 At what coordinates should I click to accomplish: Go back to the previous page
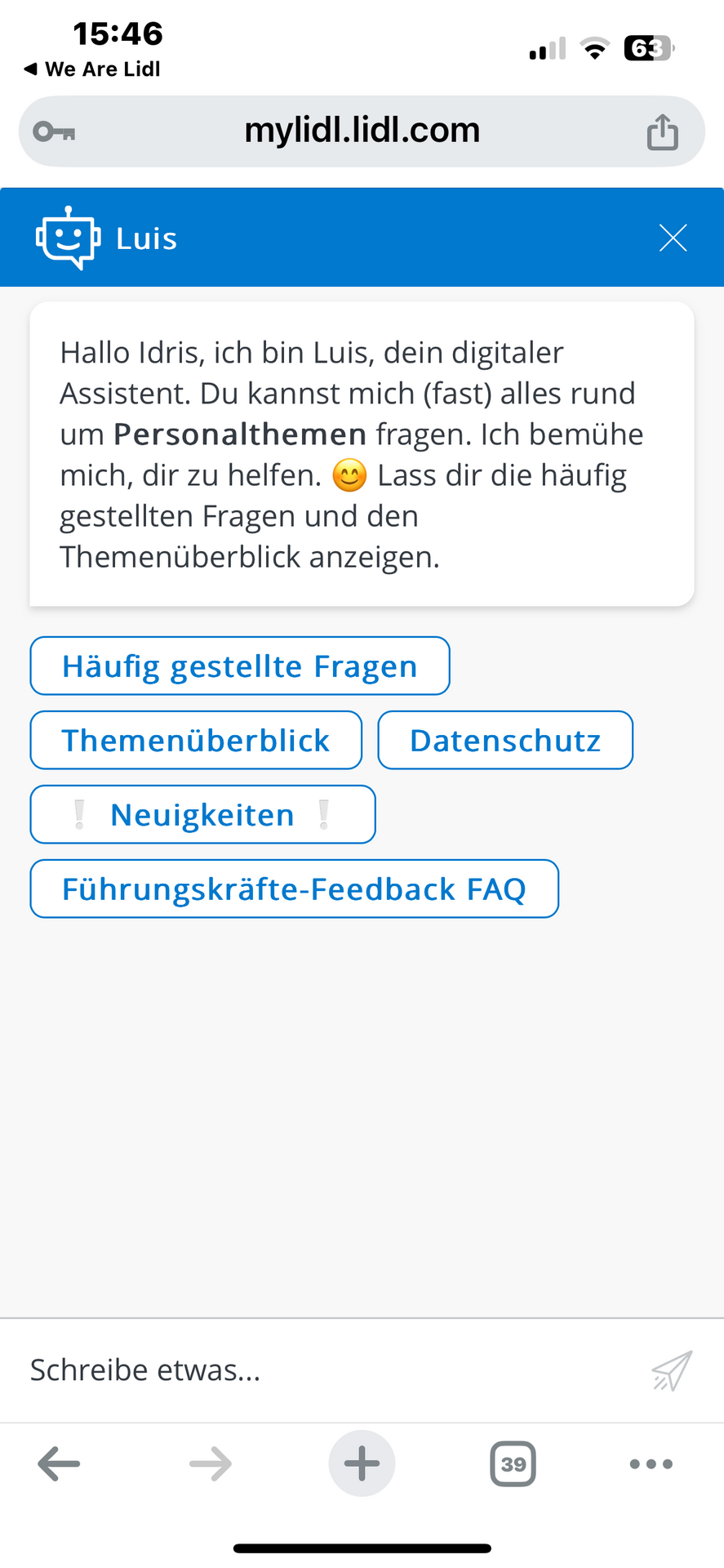59,1463
